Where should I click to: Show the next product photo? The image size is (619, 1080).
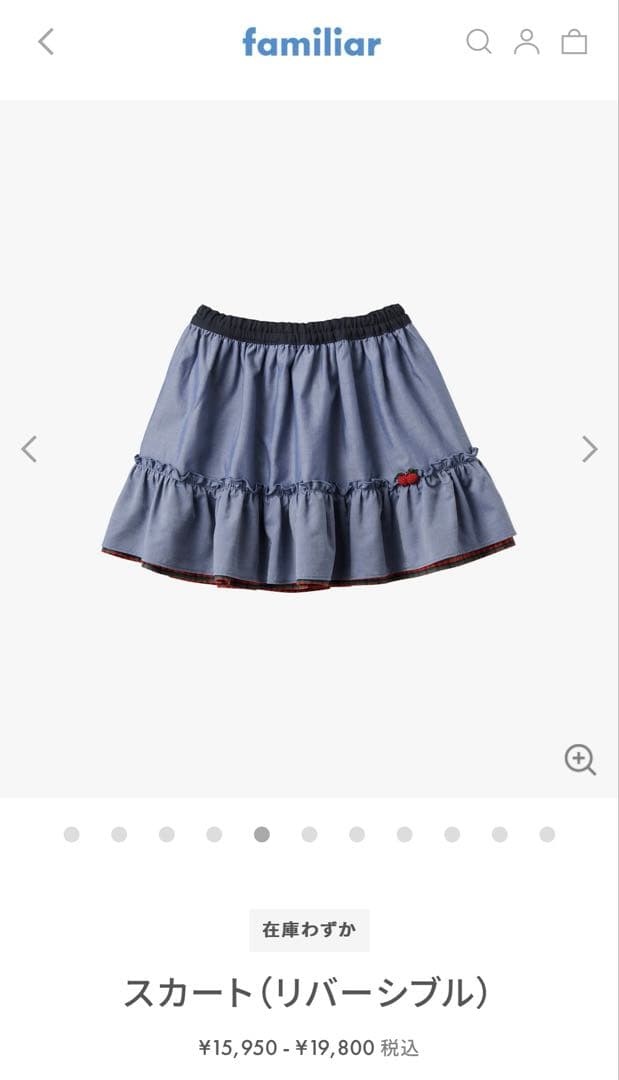point(590,449)
